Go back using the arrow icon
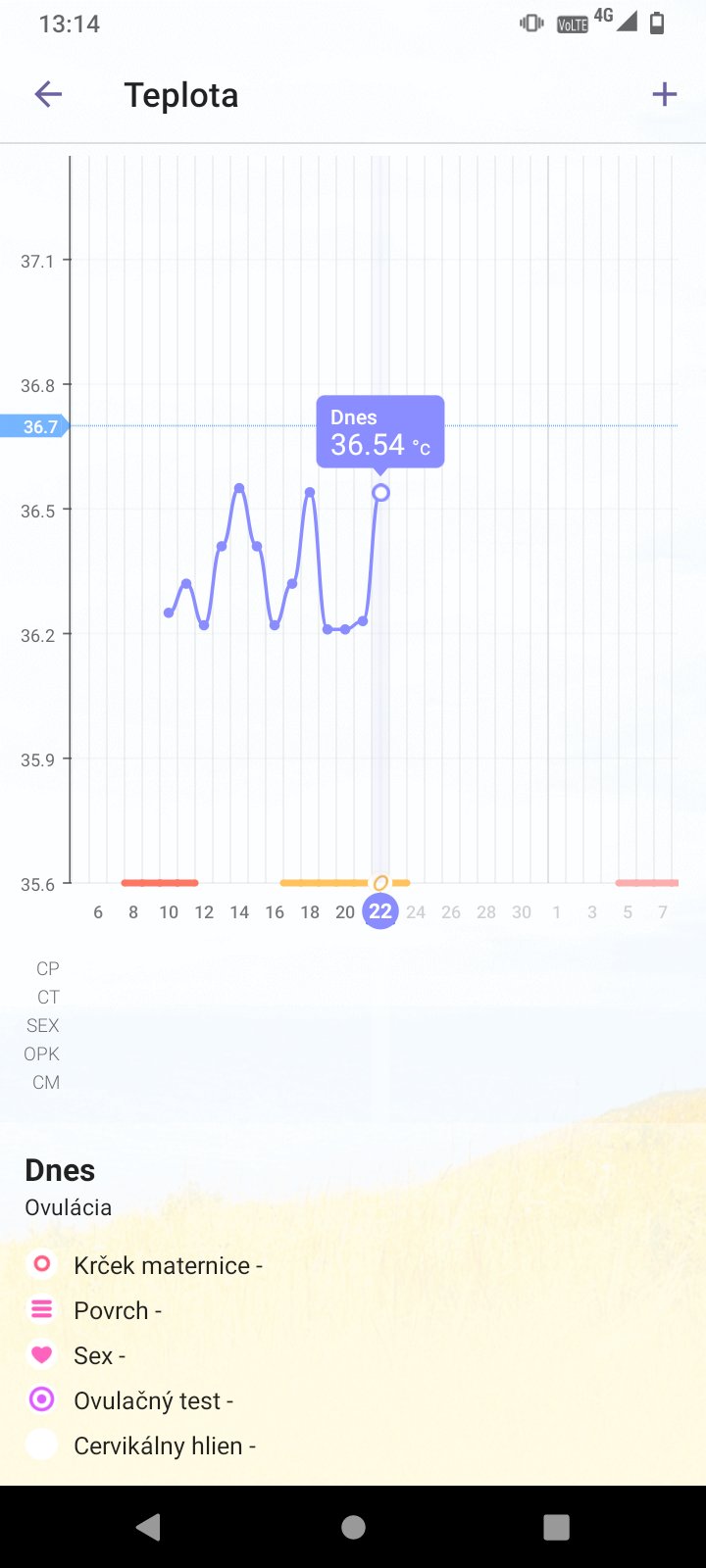 48,94
